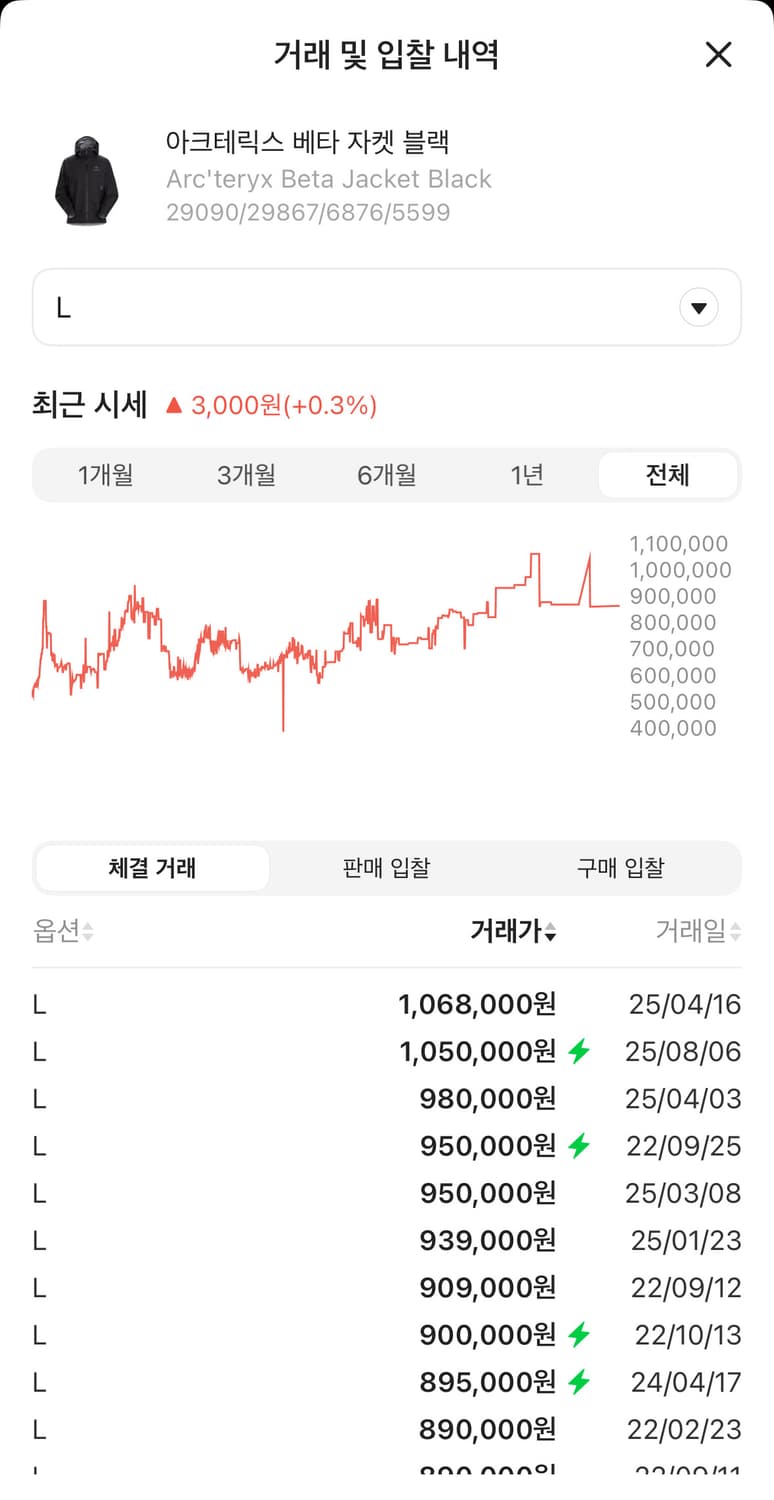Close the 거래 및 입찰 내역 panel
This screenshot has width=774, height=1500.
coord(718,55)
